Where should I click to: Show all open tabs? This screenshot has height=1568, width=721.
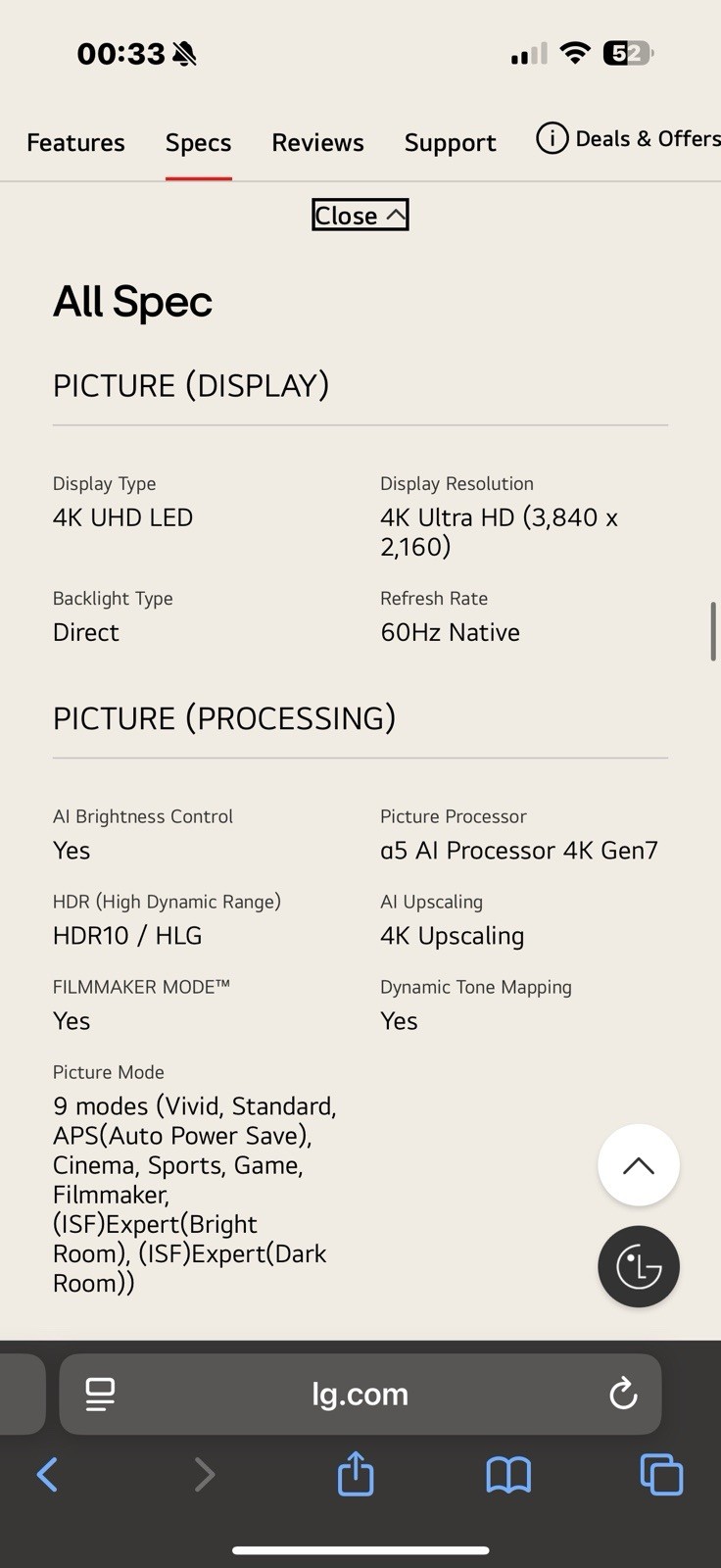(661, 1474)
